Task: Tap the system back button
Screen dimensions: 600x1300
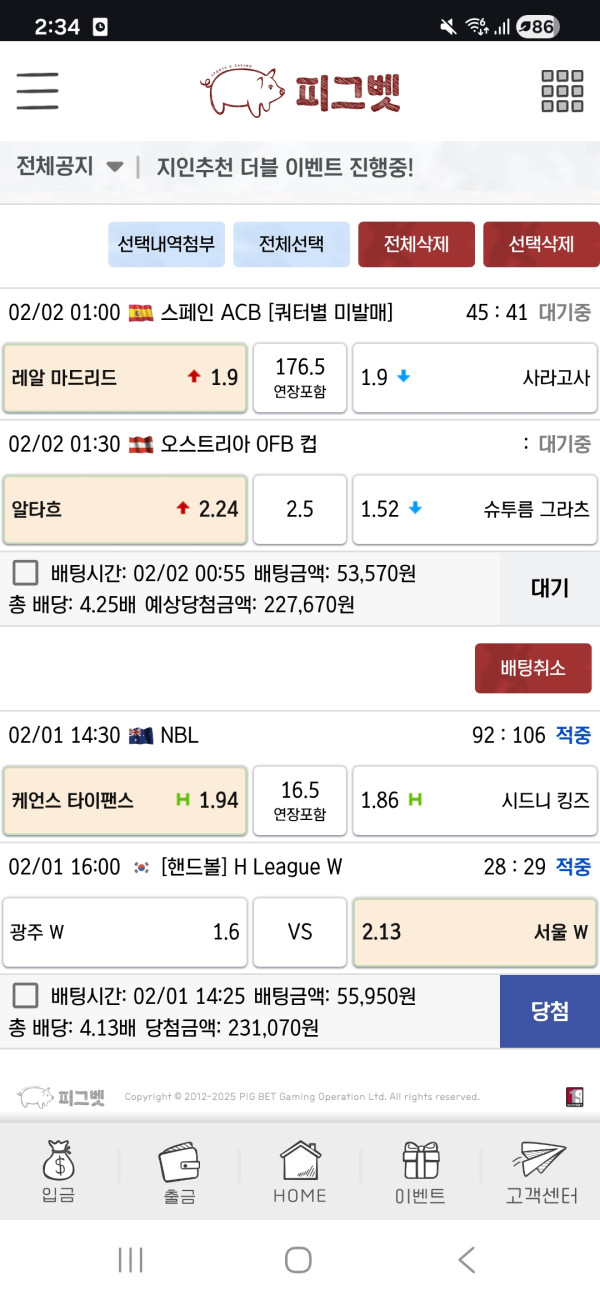Action: (x=466, y=1260)
